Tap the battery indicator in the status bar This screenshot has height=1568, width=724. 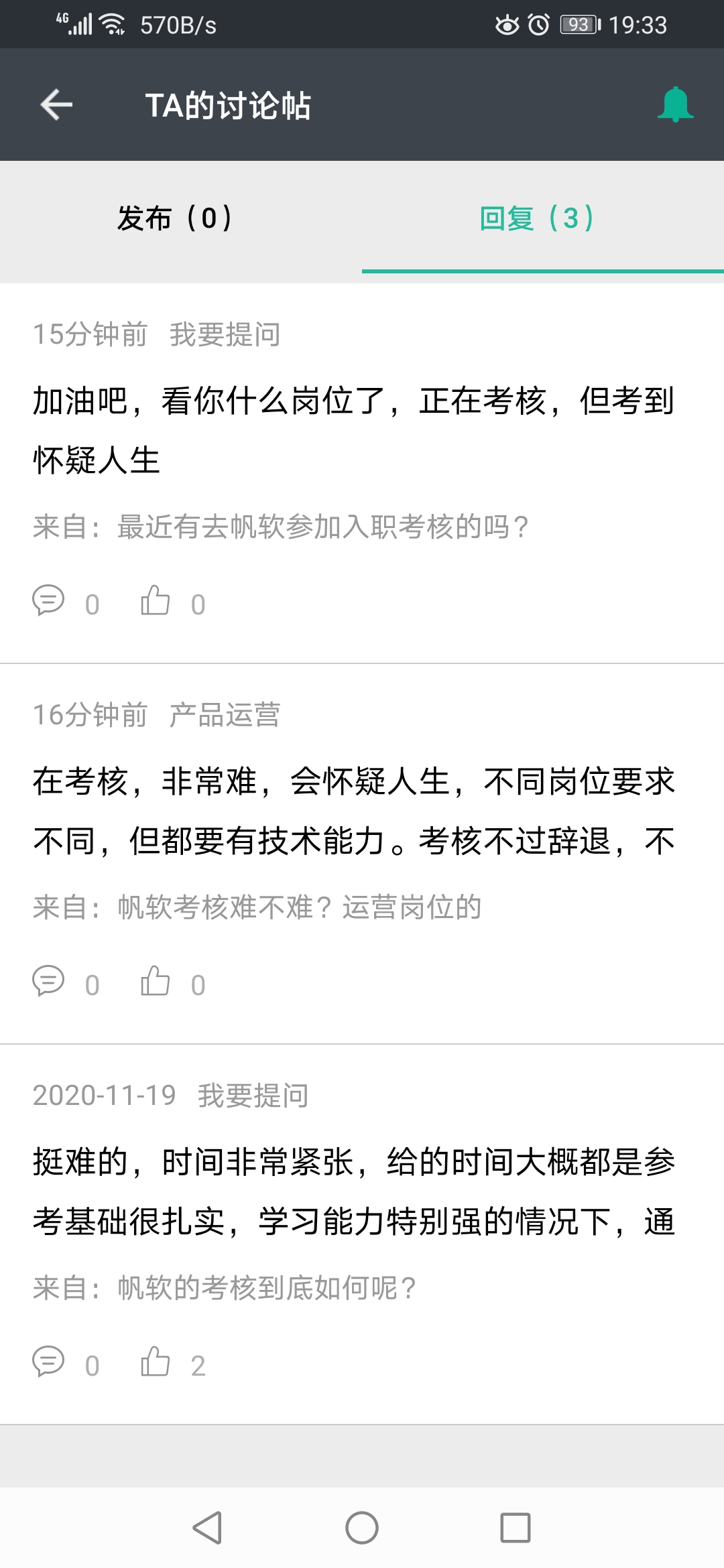click(x=578, y=25)
